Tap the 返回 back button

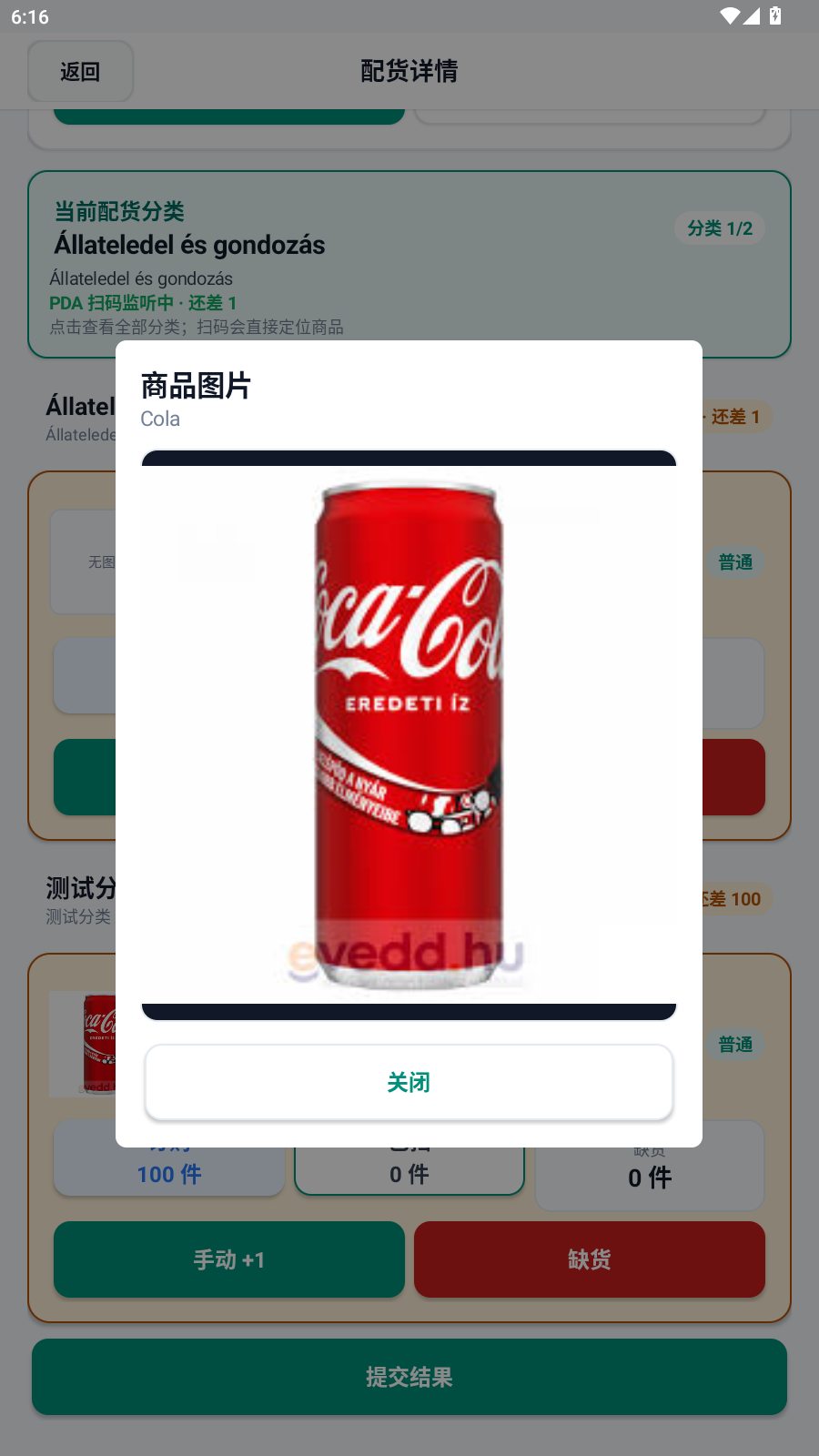pyautogui.click(x=80, y=71)
